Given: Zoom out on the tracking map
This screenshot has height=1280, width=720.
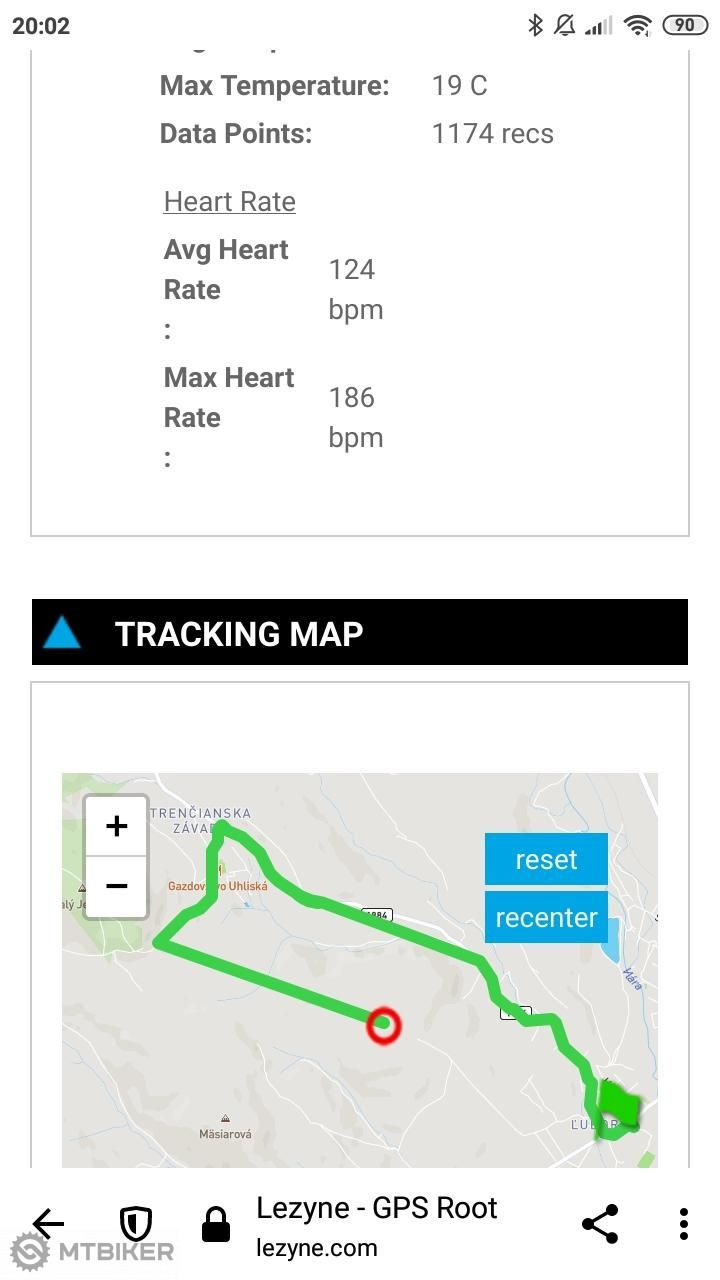Looking at the screenshot, I should point(116,886).
